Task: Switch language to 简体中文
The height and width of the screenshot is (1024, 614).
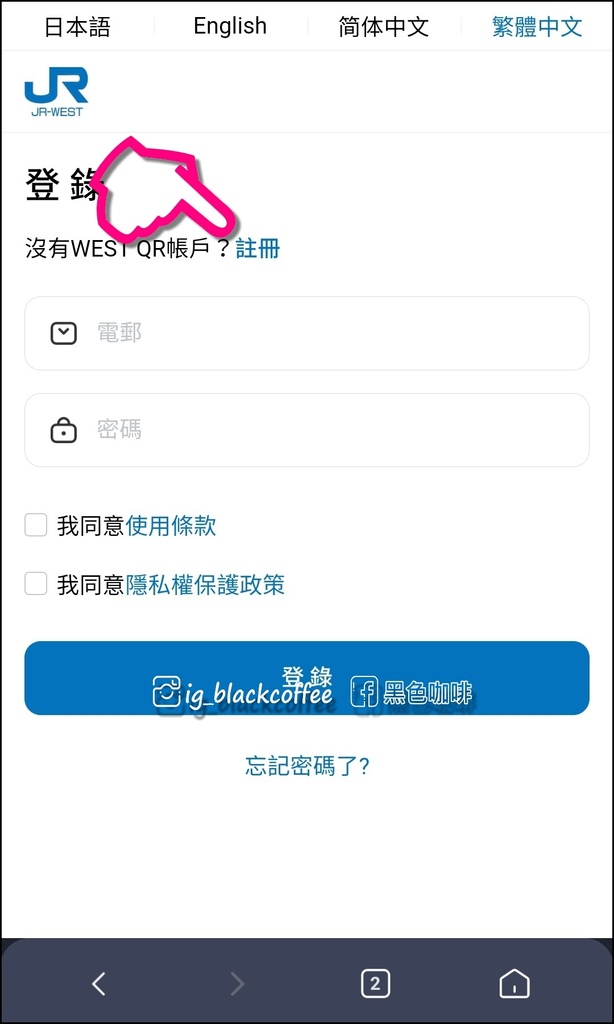Action: tap(383, 27)
